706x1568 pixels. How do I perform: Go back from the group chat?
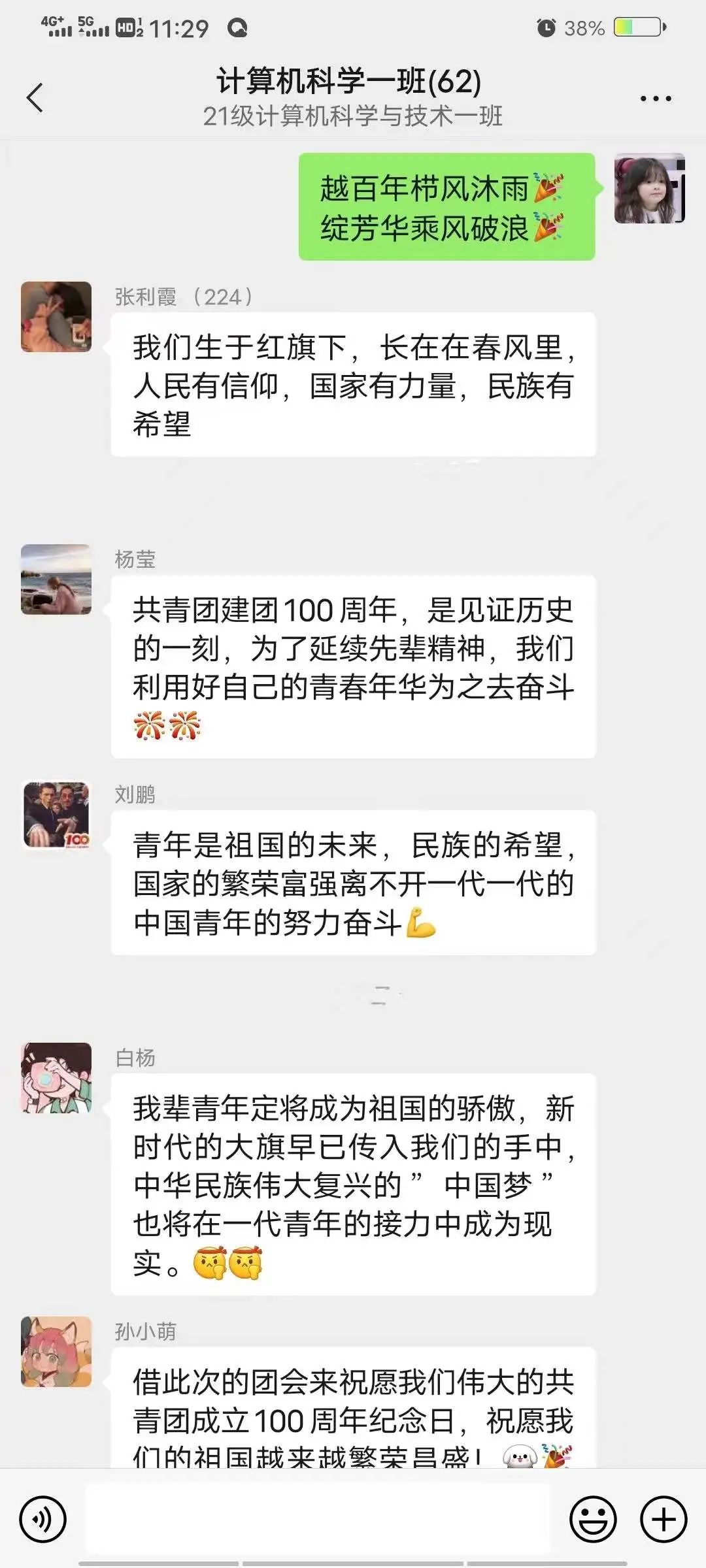tap(35, 98)
